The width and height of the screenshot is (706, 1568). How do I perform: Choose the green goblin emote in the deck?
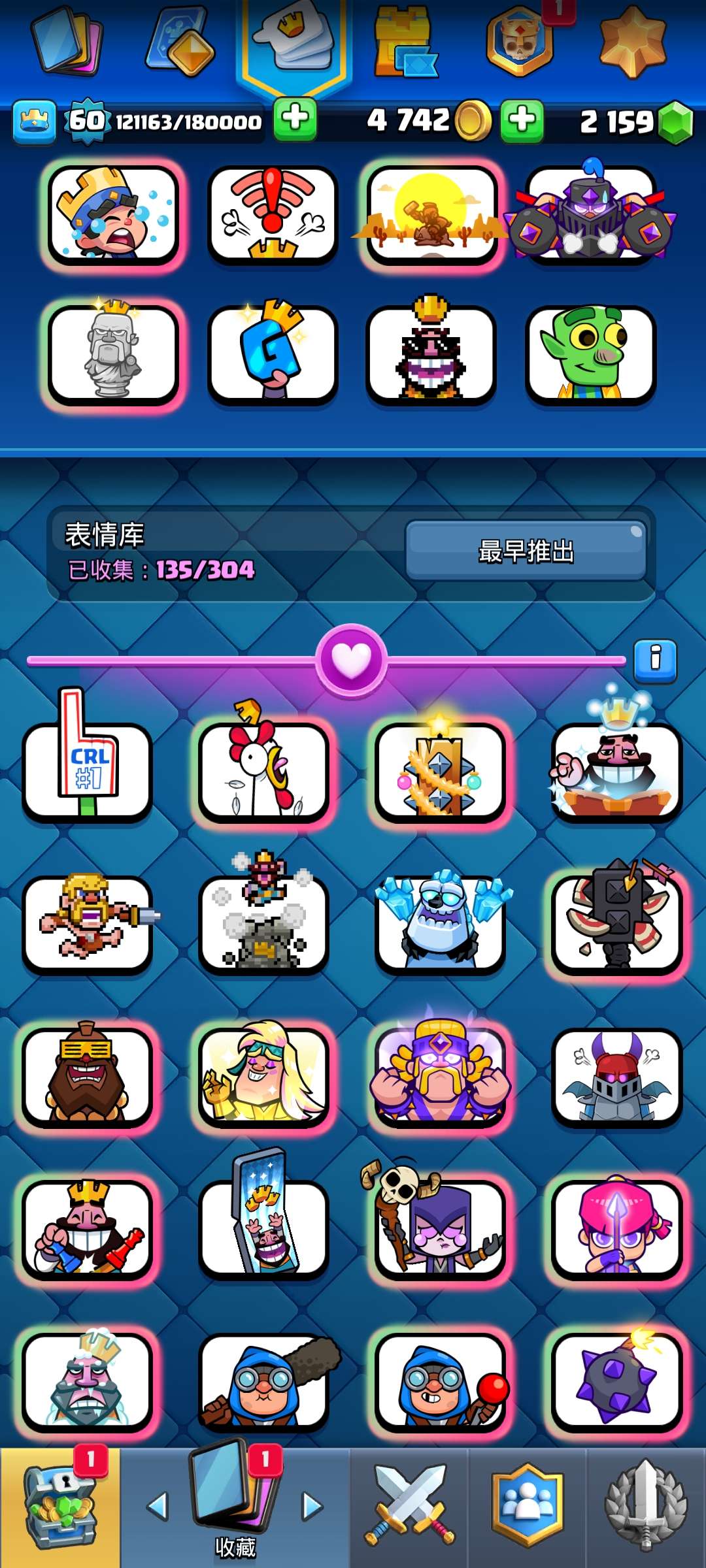pos(590,353)
